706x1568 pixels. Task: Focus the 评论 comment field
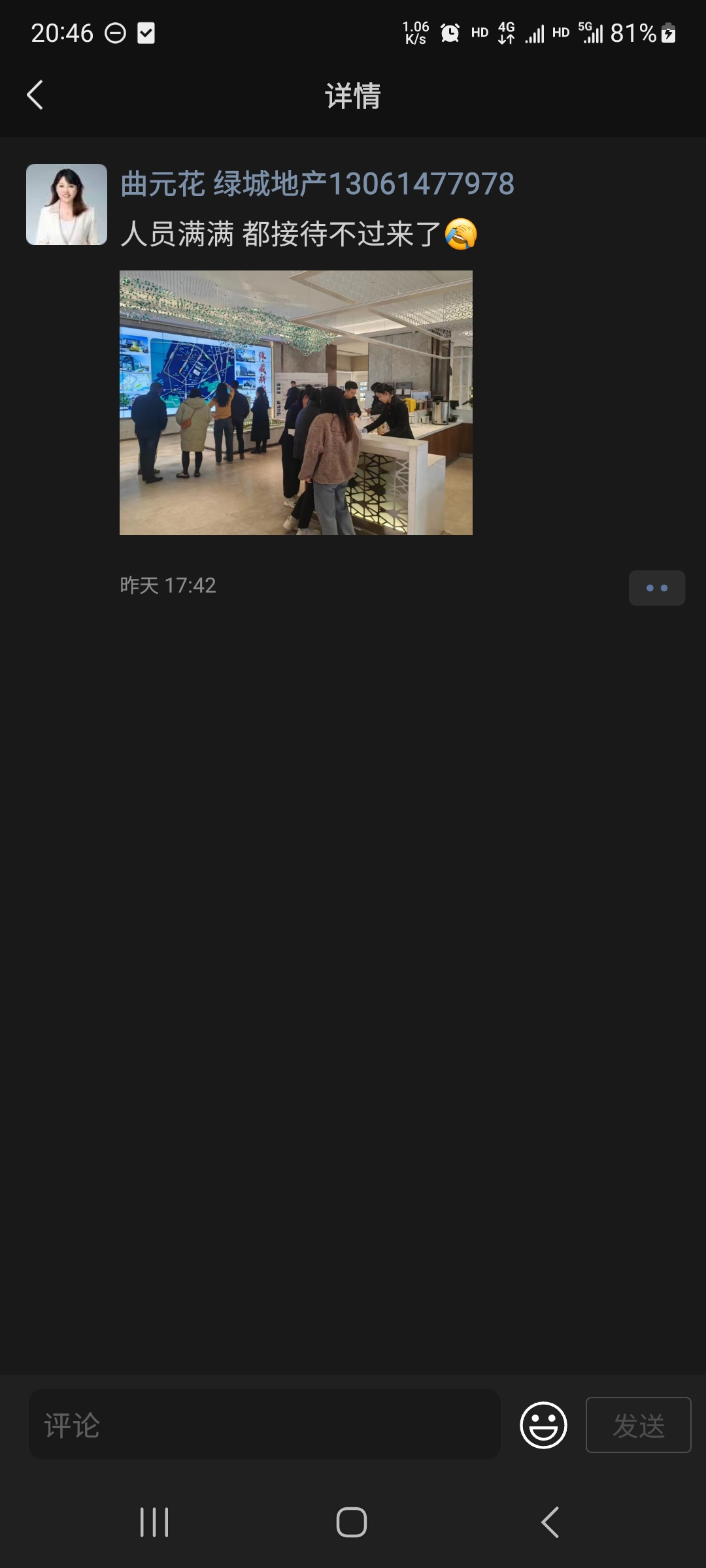pyautogui.click(x=265, y=1425)
